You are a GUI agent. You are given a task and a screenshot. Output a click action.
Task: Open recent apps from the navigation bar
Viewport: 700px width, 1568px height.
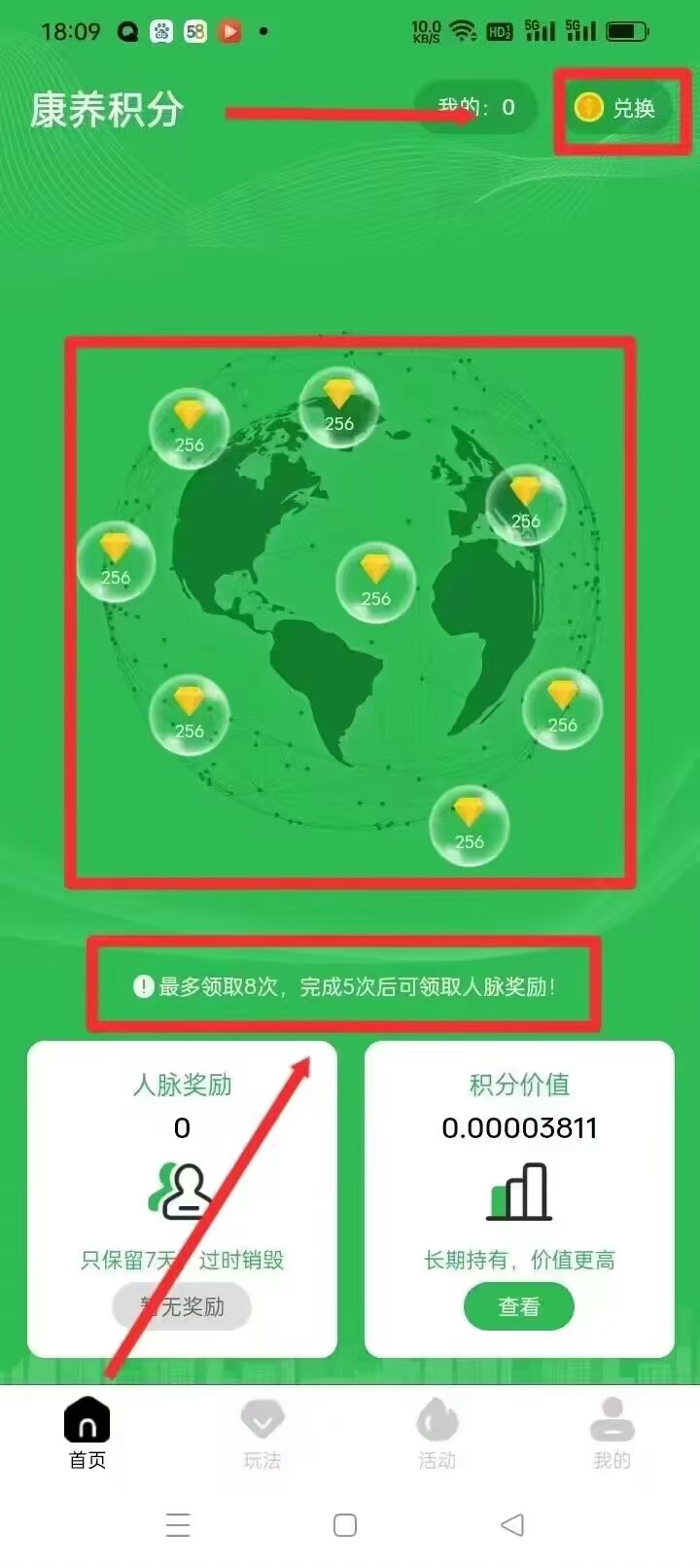pos(178,1524)
